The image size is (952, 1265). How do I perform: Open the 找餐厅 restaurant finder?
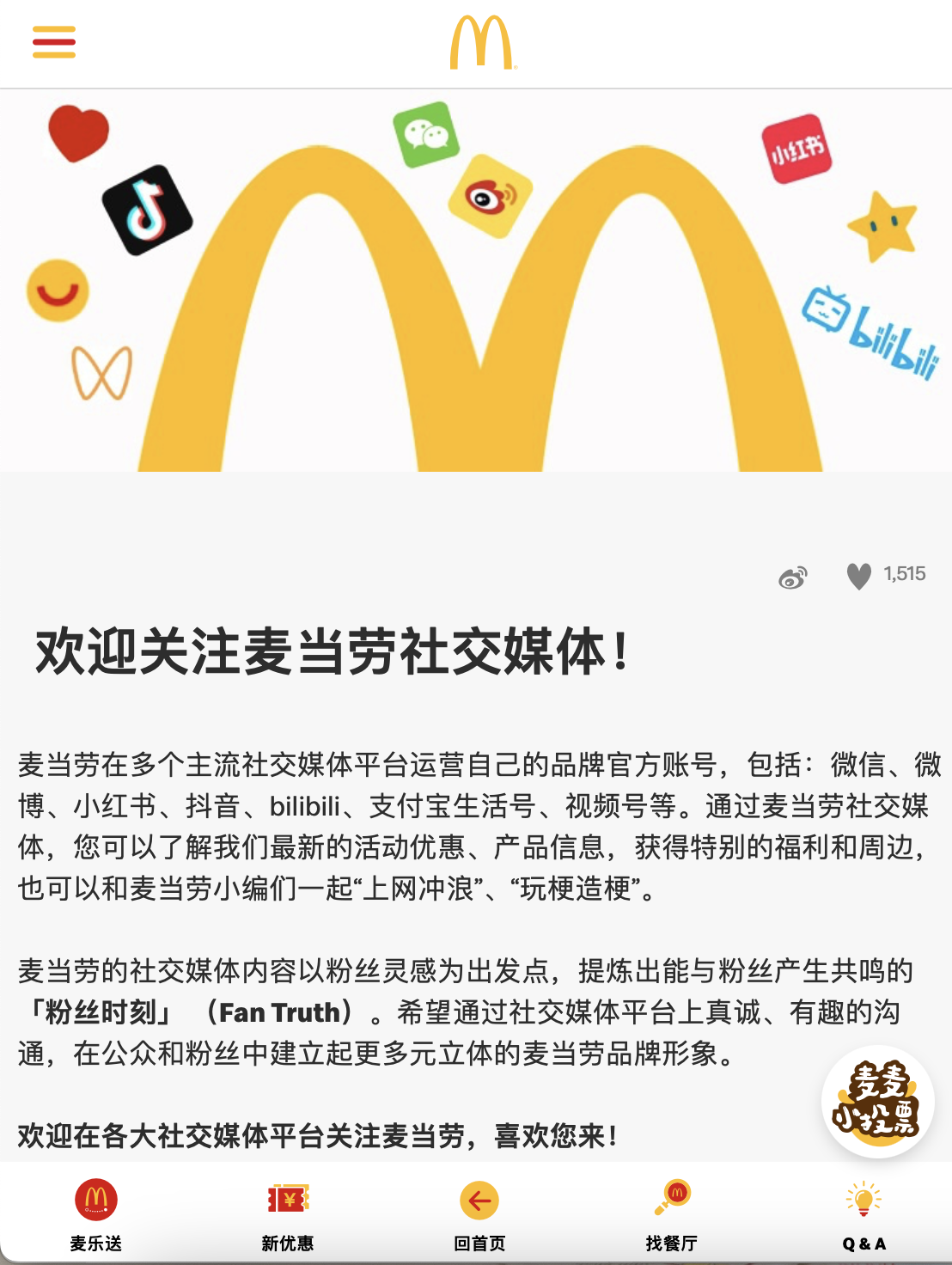(x=672, y=1213)
